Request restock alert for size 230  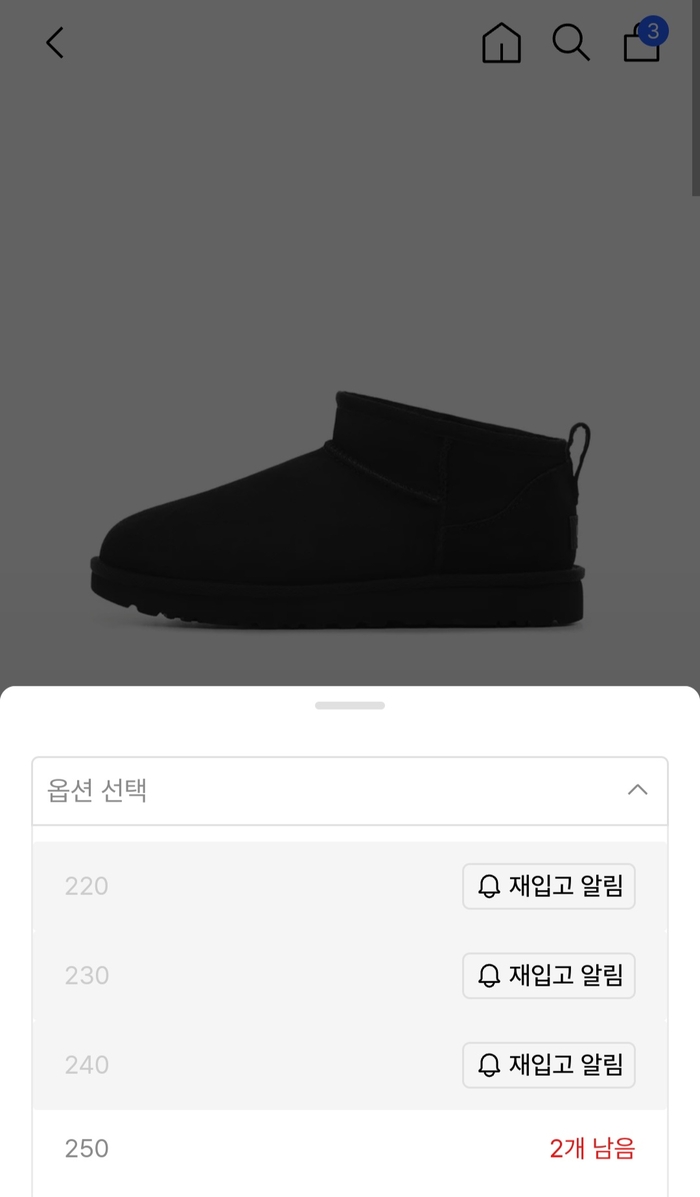tap(548, 975)
